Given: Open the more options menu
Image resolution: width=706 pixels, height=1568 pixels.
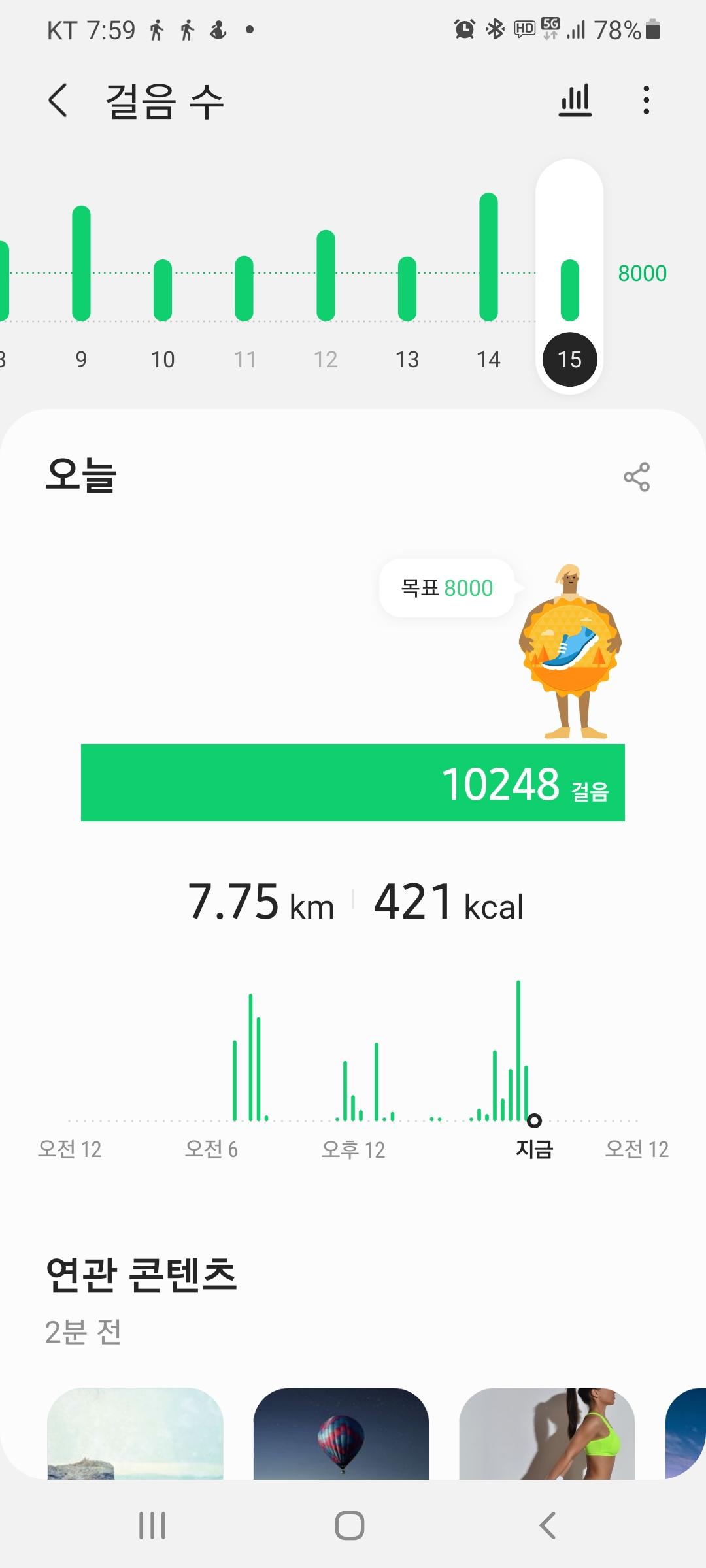Looking at the screenshot, I should (646, 101).
